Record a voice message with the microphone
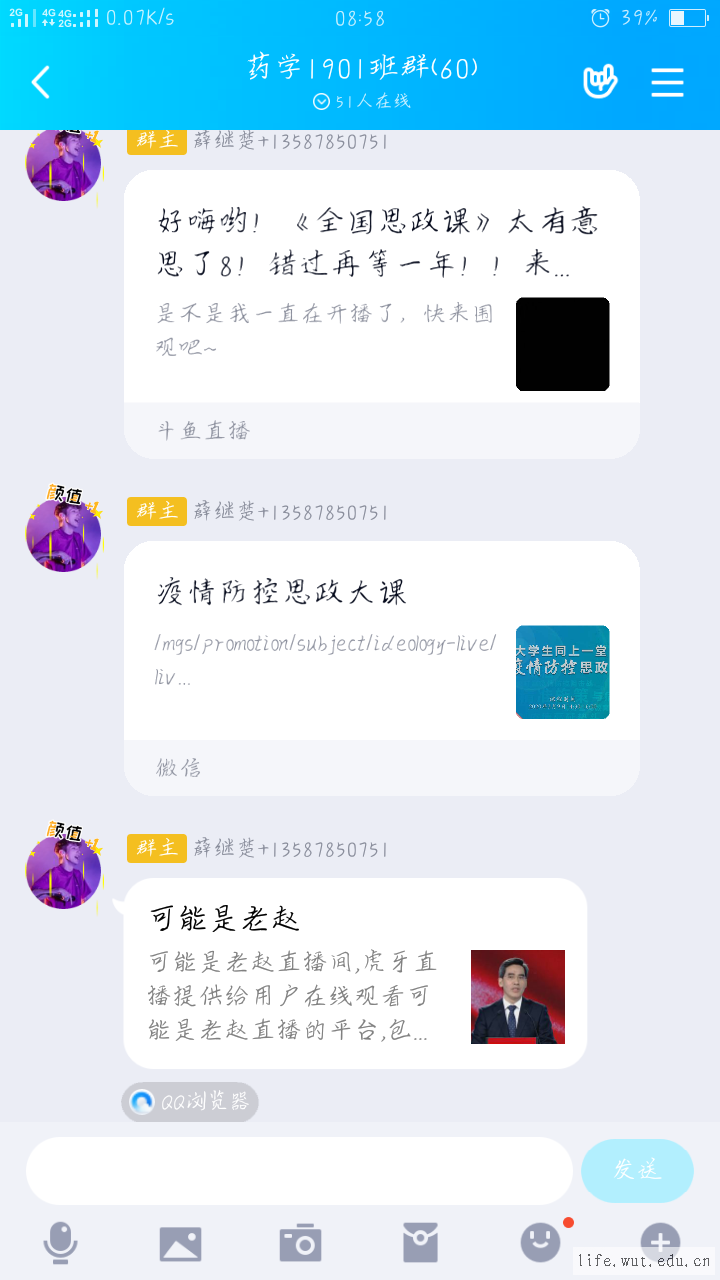This screenshot has width=720, height=1280. click(61, 1243)
